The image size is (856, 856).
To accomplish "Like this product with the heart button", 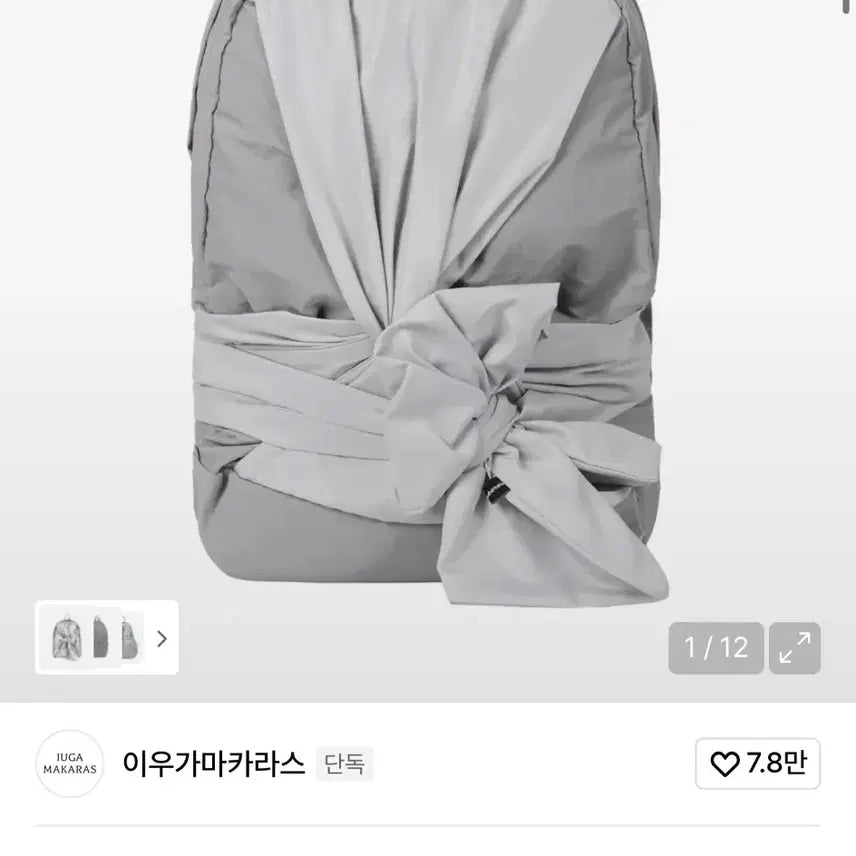I will (757, 765).
